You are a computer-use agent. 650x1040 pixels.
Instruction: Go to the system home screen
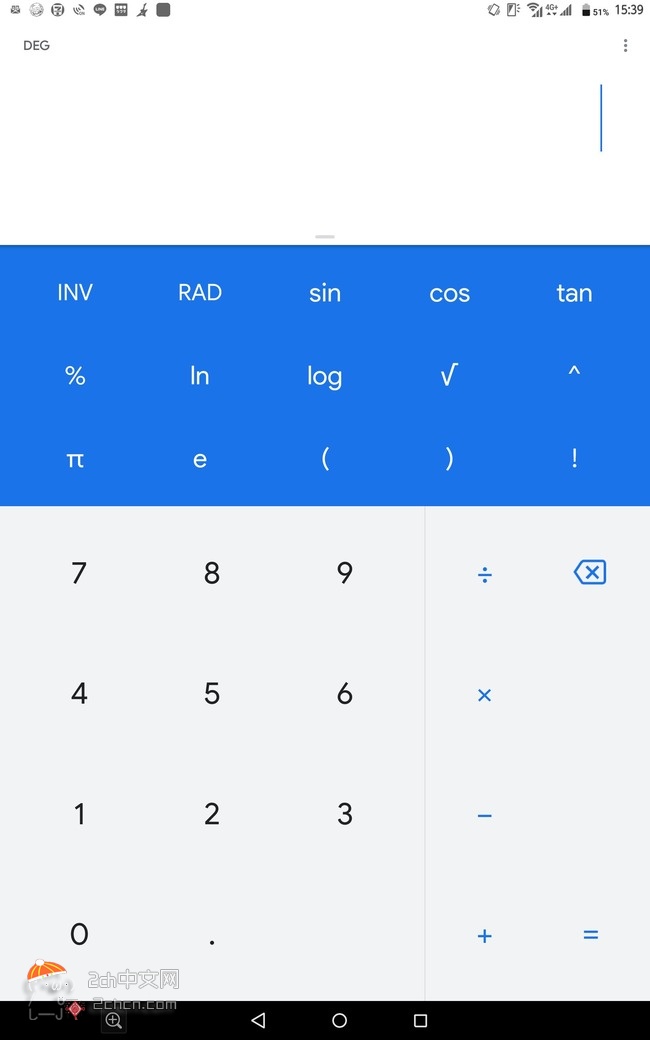(339, 1020)
